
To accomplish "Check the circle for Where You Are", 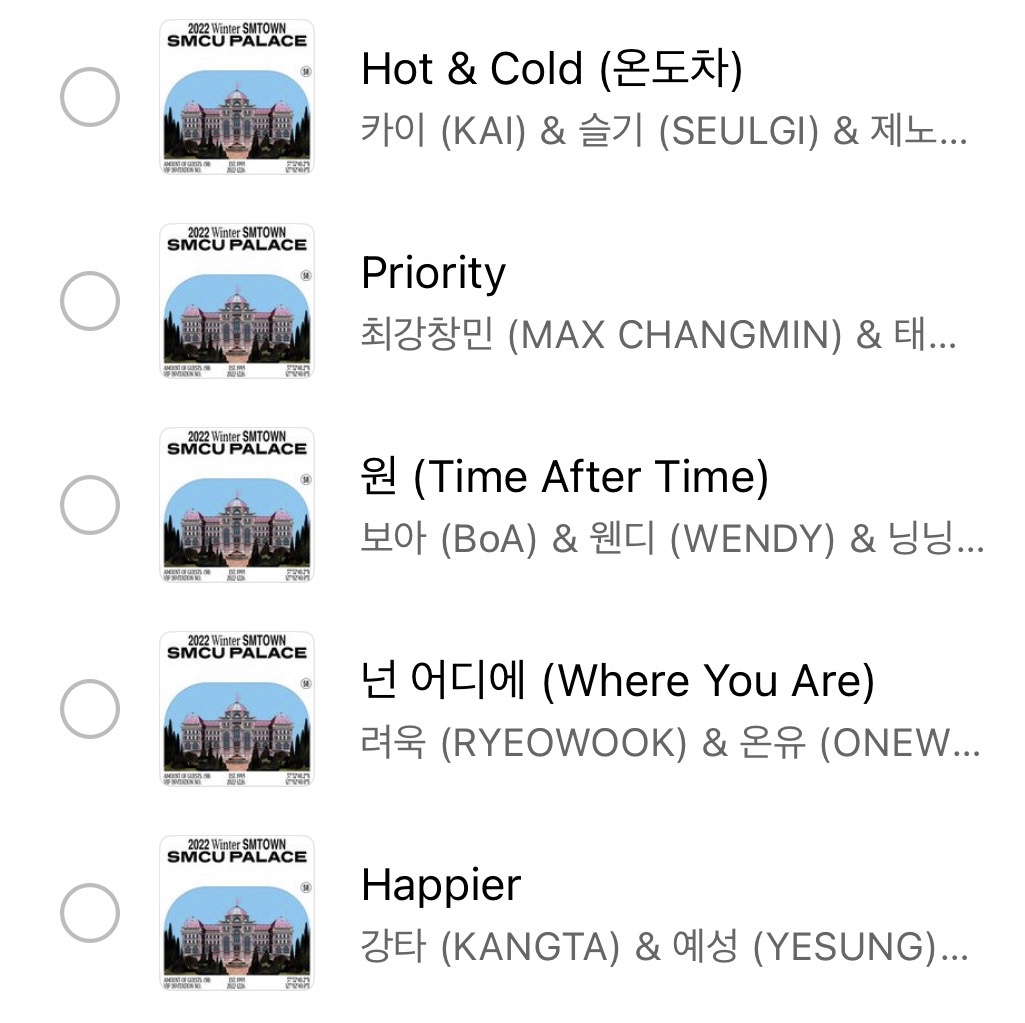I will click(x=90, y=708).
